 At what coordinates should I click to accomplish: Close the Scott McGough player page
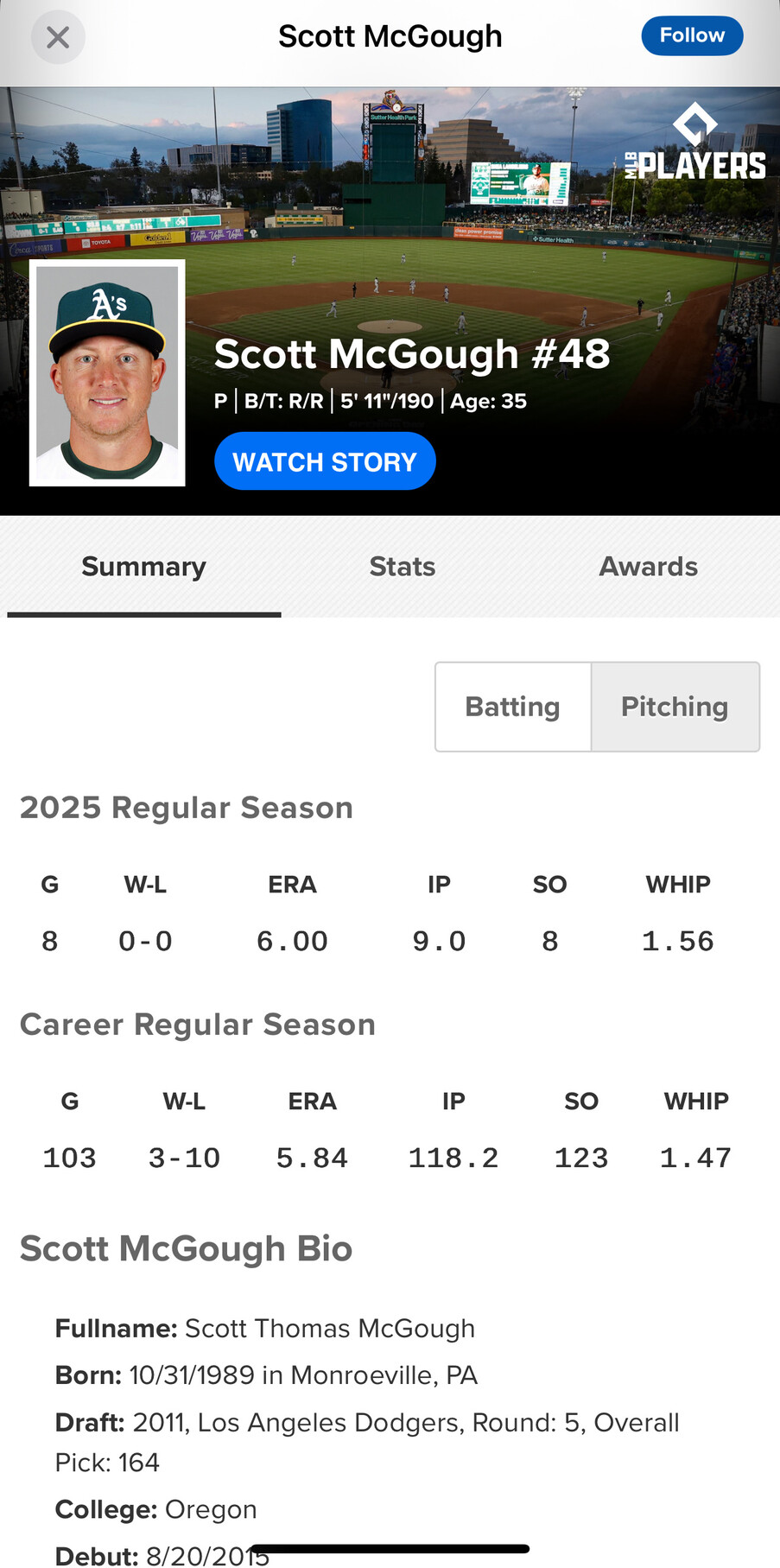coord(58,37)
